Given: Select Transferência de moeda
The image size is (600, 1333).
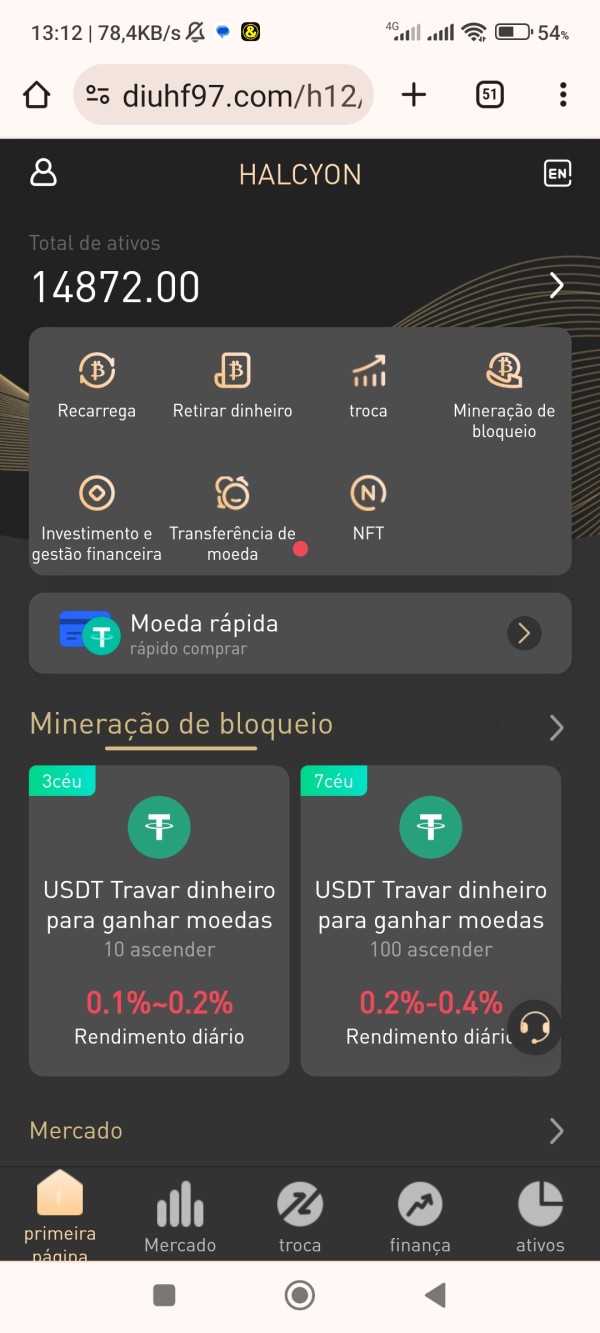Looking at the screenshot, I should (x=233, y=519).
